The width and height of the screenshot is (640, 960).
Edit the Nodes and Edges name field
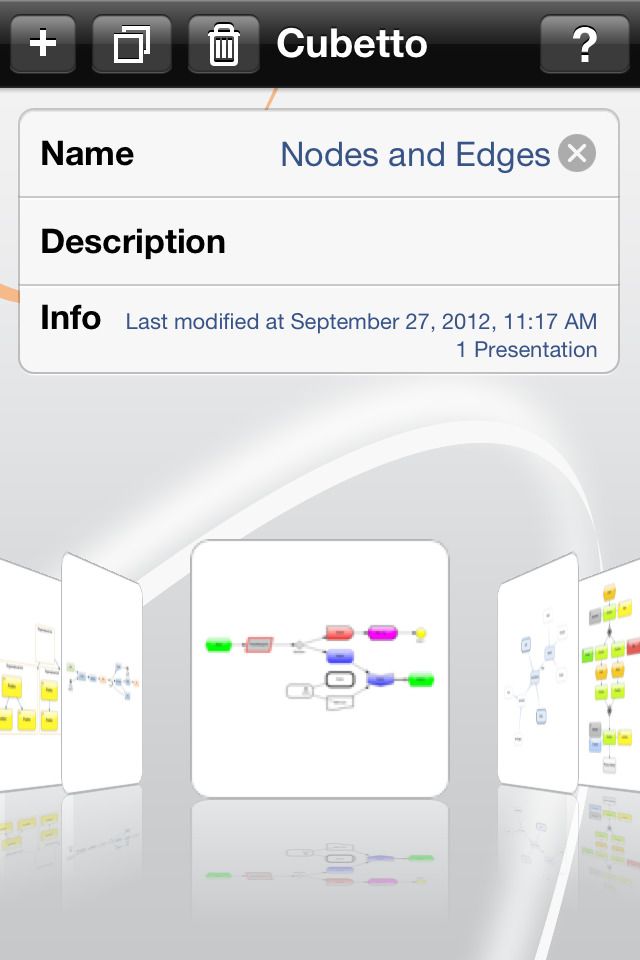point(414,154)
